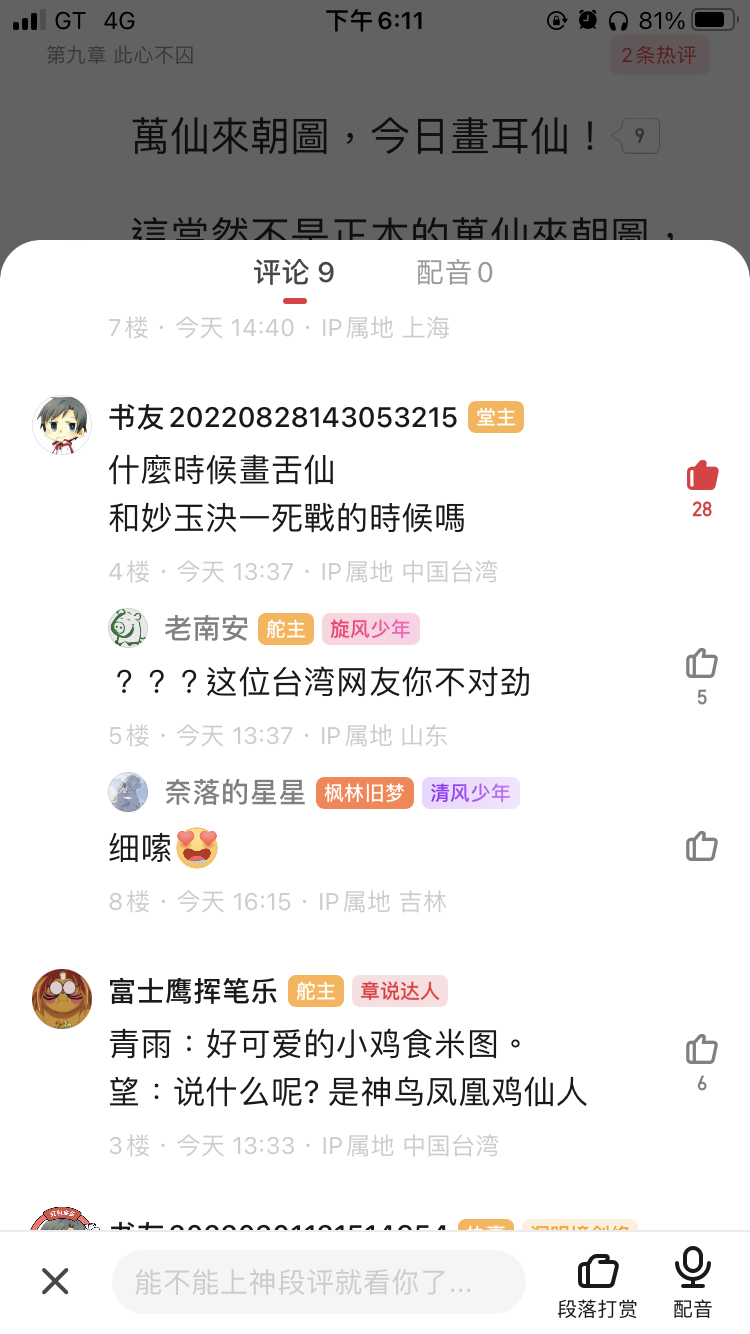Like 奈落的星星's reply 细嗦
Image resolution: width=750 pixels, height=1334 pixels.
702,847
